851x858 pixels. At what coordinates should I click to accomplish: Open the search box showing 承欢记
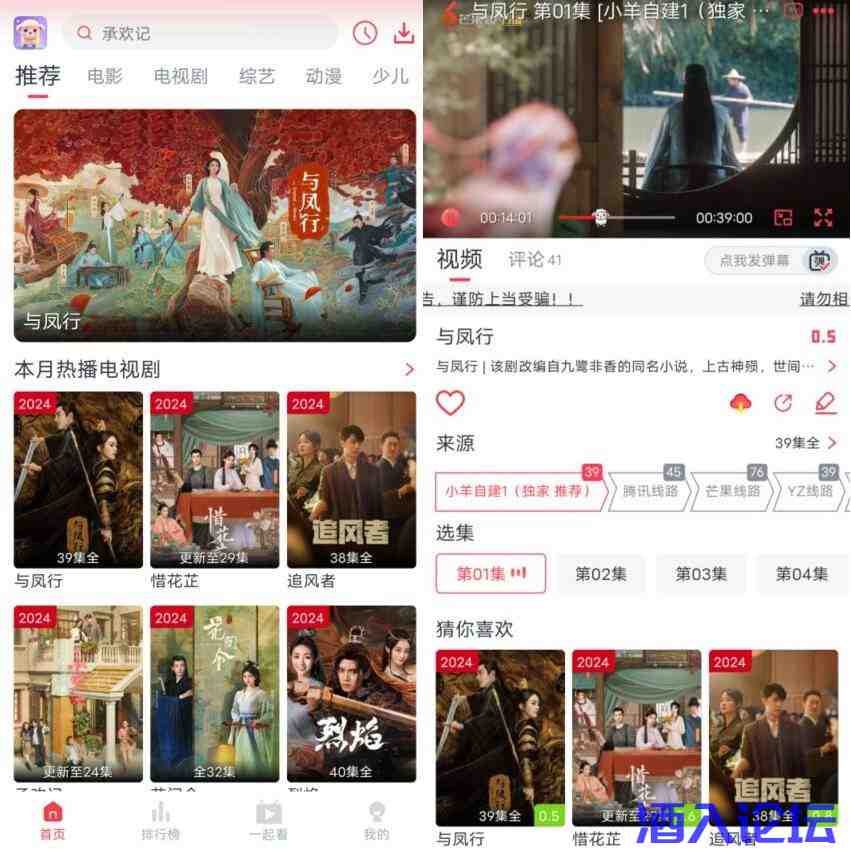click(x=200, y=33)
